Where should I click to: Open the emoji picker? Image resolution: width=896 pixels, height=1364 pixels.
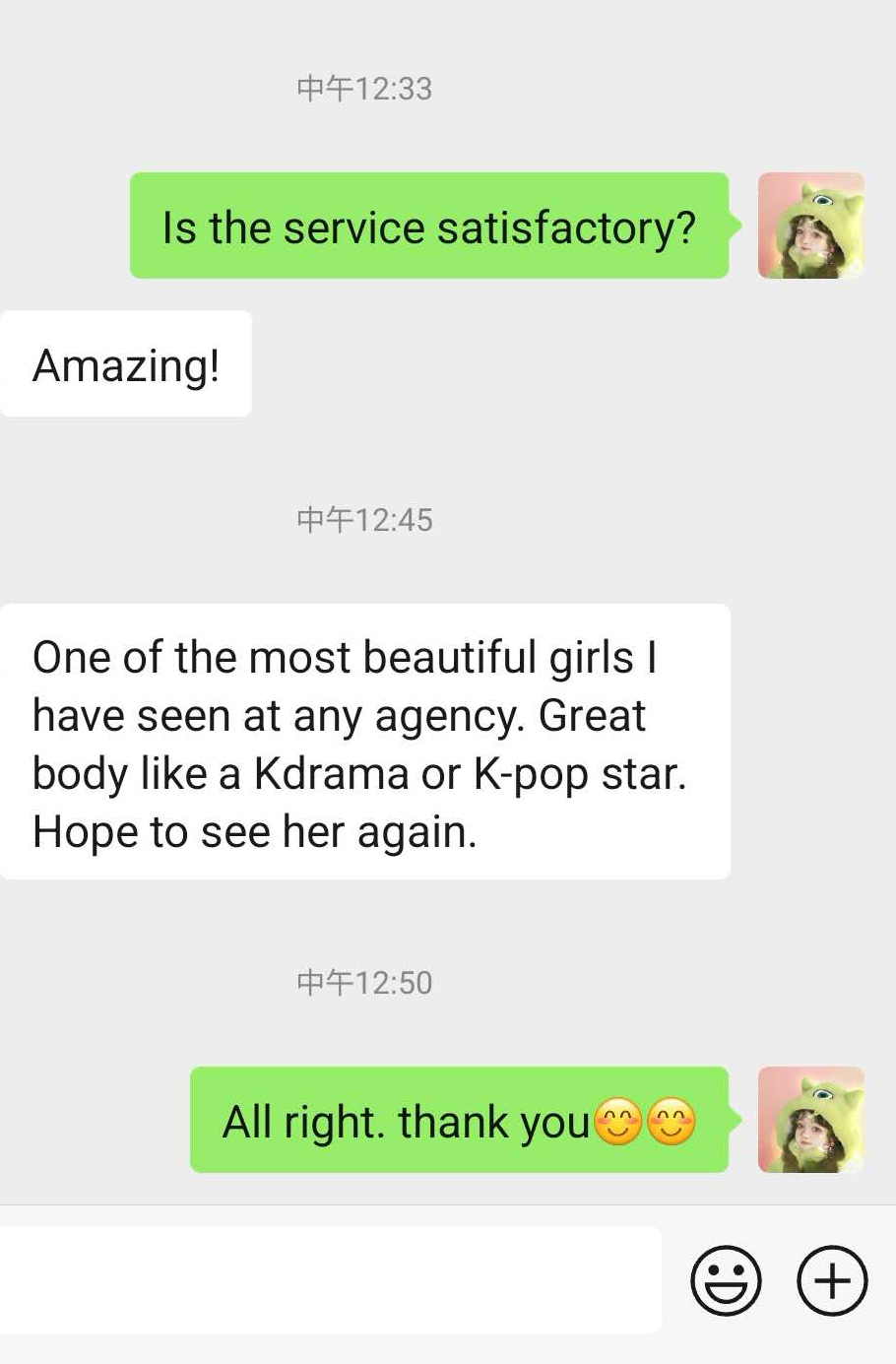726,1280
